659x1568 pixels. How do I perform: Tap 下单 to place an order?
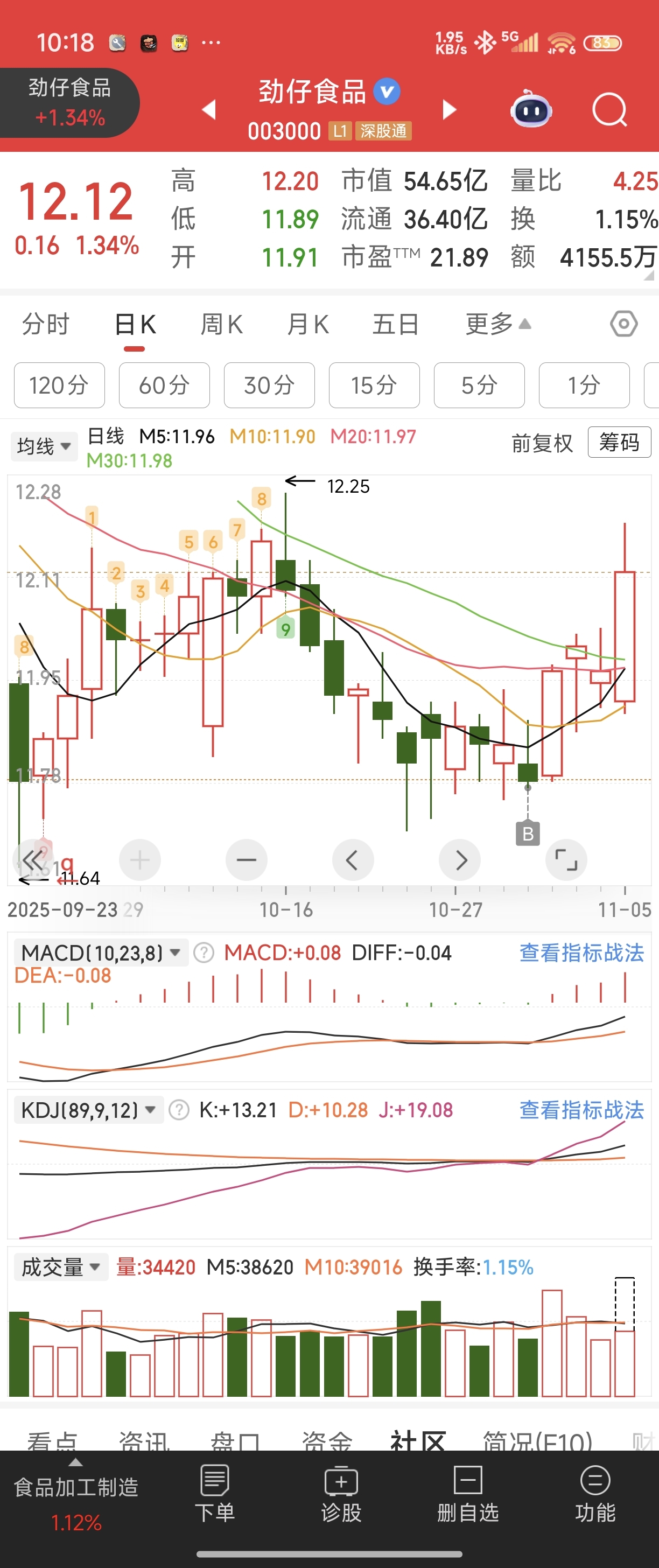(215, 1494)
